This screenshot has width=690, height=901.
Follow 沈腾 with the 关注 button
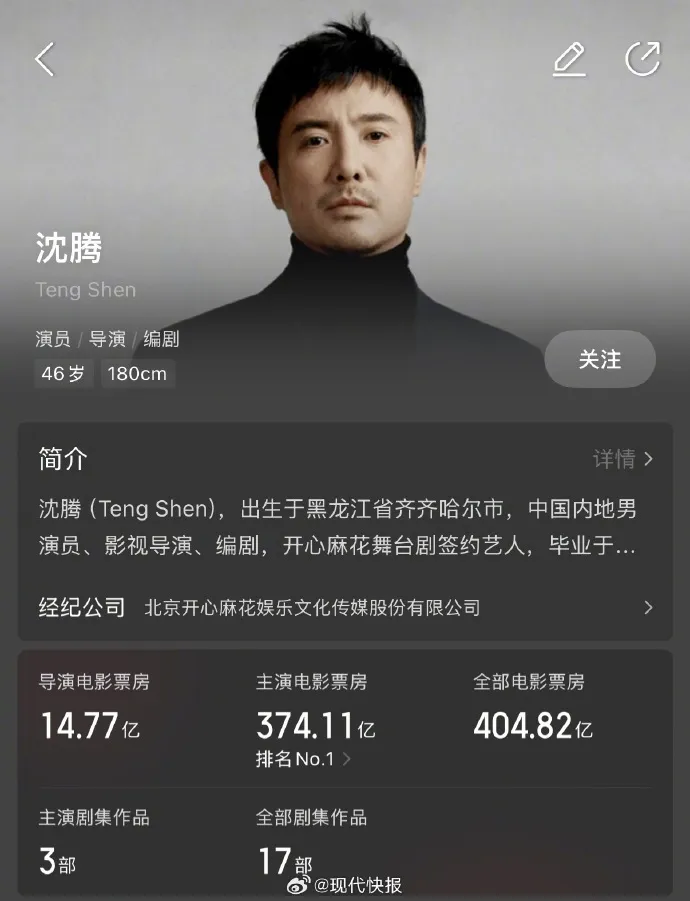[x=600, y=359]
